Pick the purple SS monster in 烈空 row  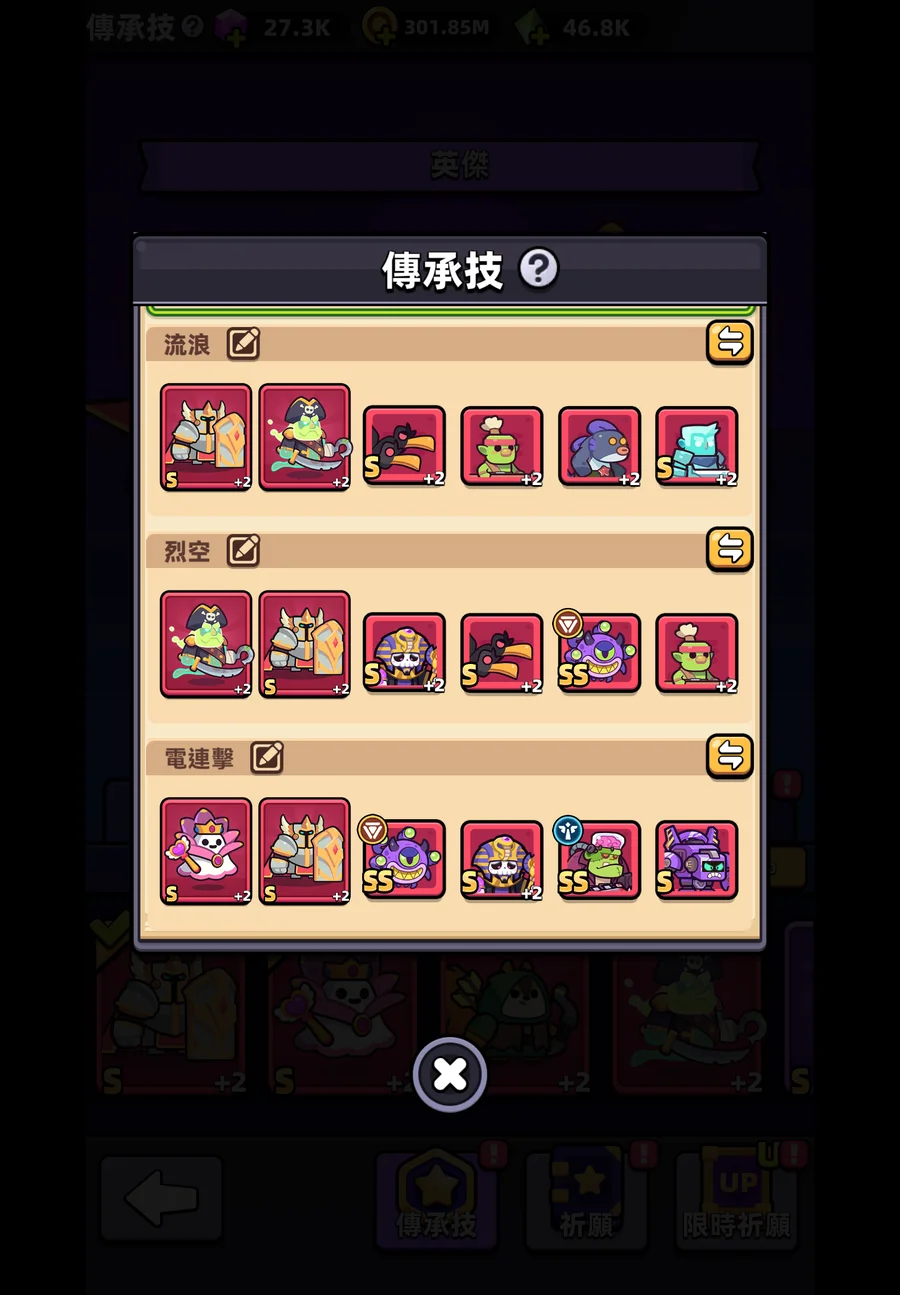pyautogui.click(x=599, y=653)
